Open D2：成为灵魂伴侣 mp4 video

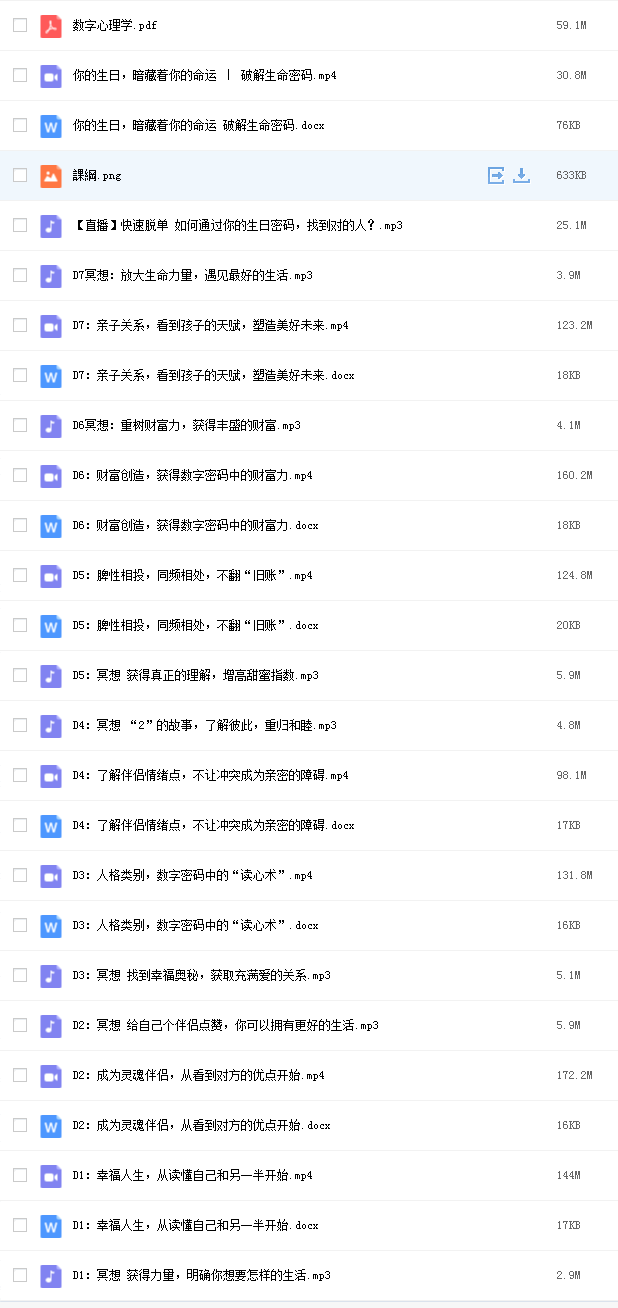coord(199,1075)
